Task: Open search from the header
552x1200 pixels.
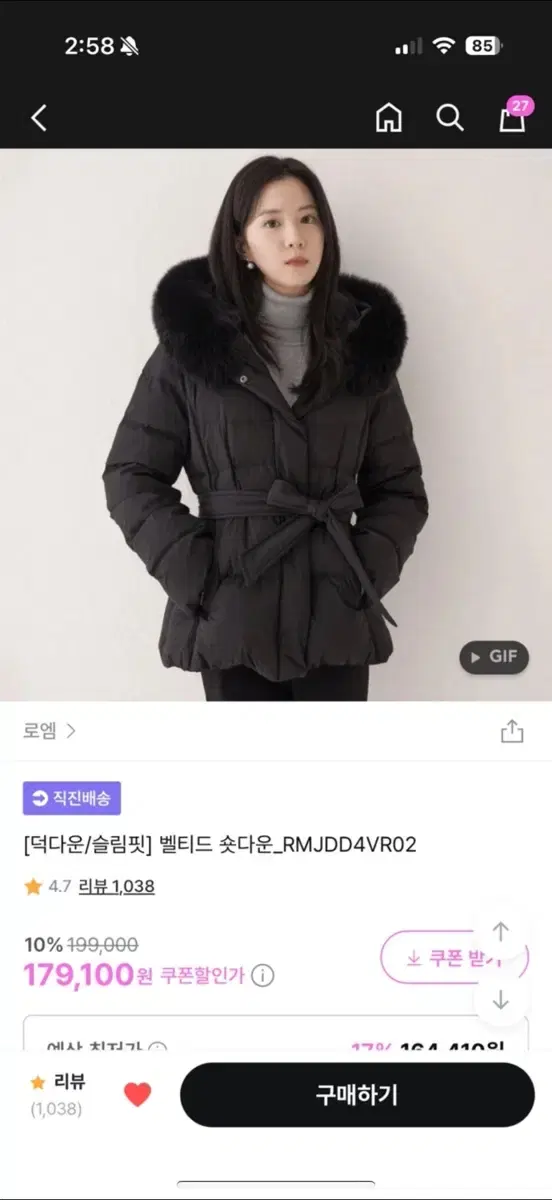Action: click(450, 118)
